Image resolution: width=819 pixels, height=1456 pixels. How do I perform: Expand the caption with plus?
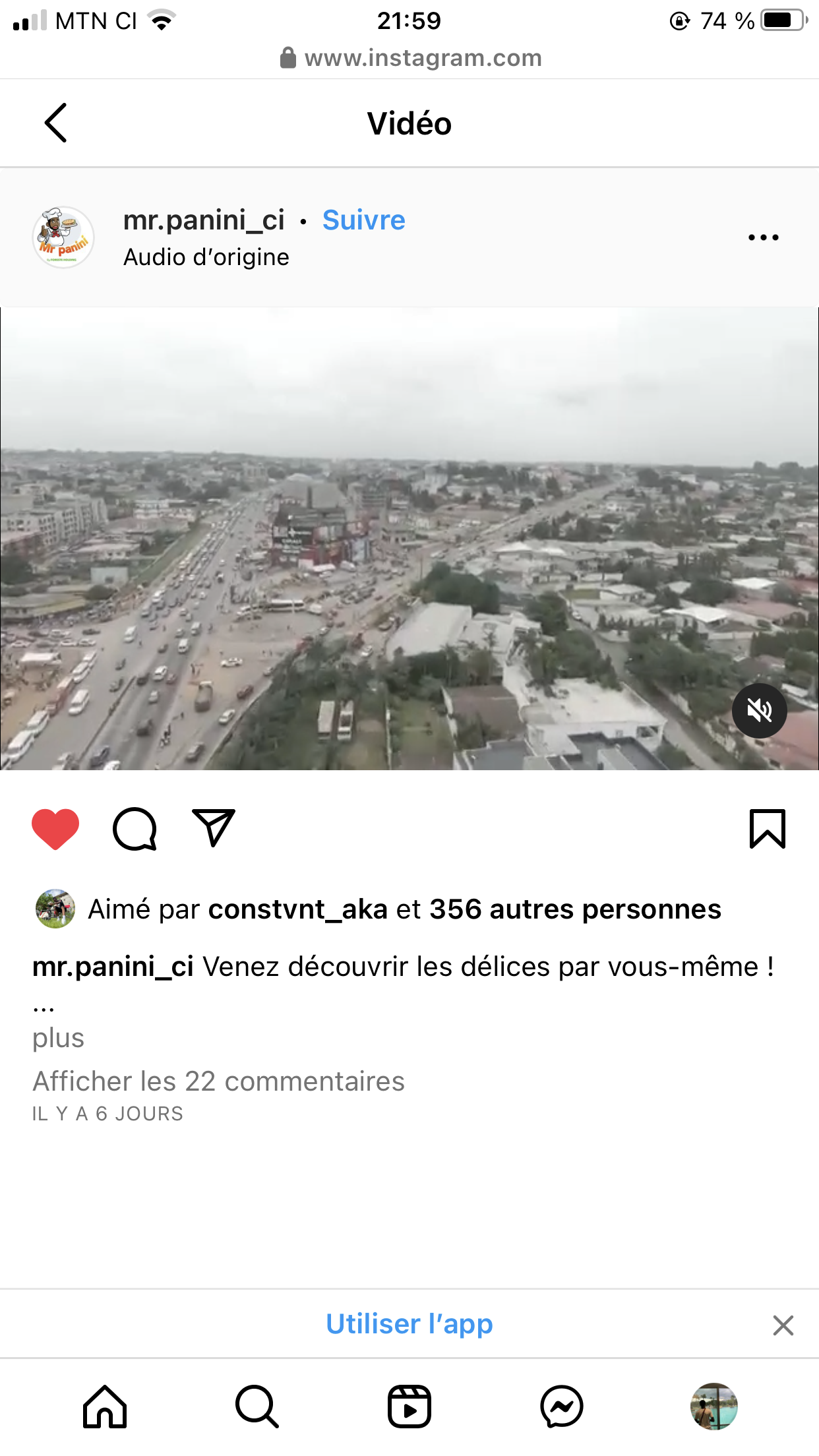(58, 1038)
